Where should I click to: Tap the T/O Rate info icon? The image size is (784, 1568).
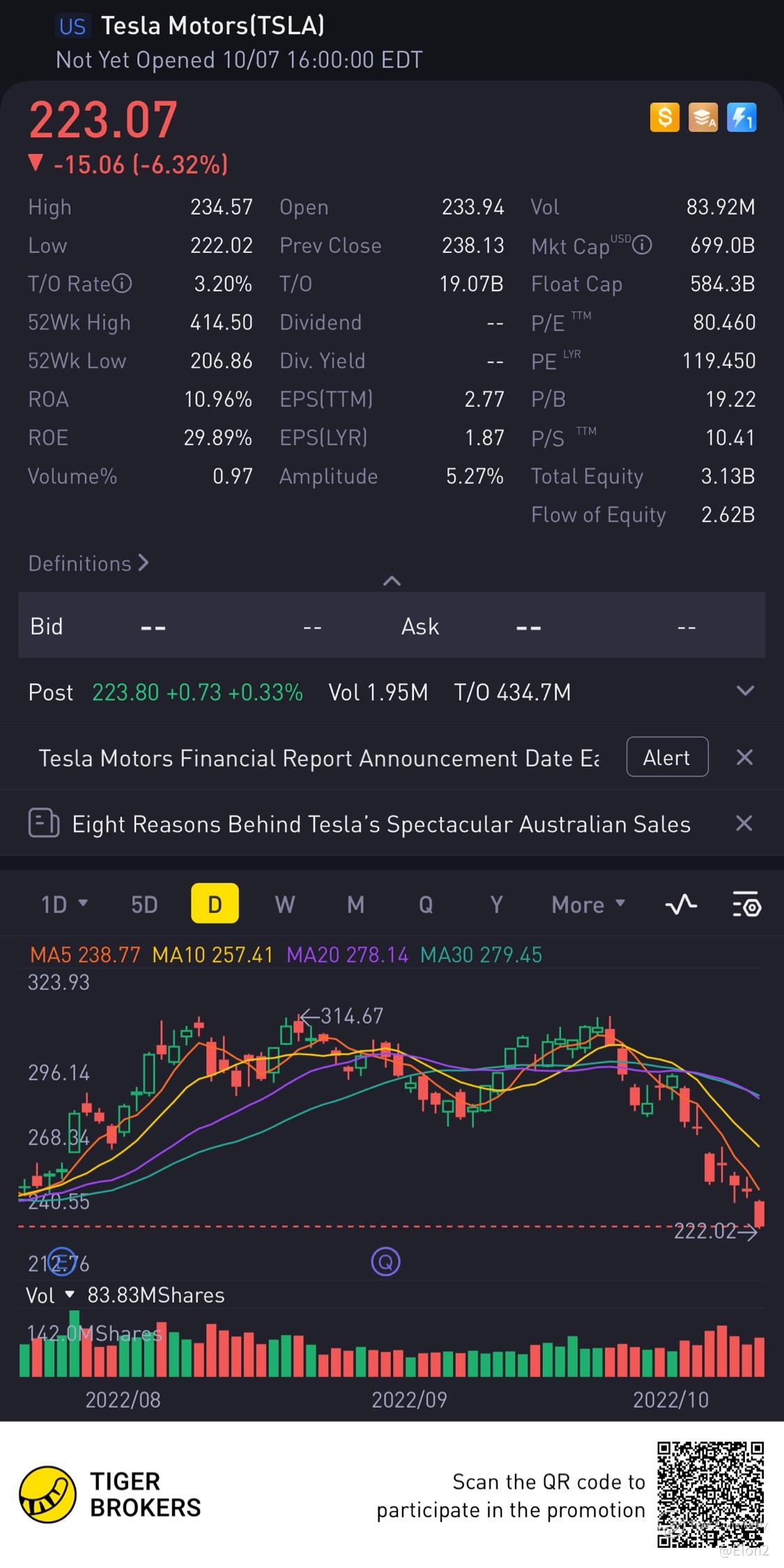[122, 284]
